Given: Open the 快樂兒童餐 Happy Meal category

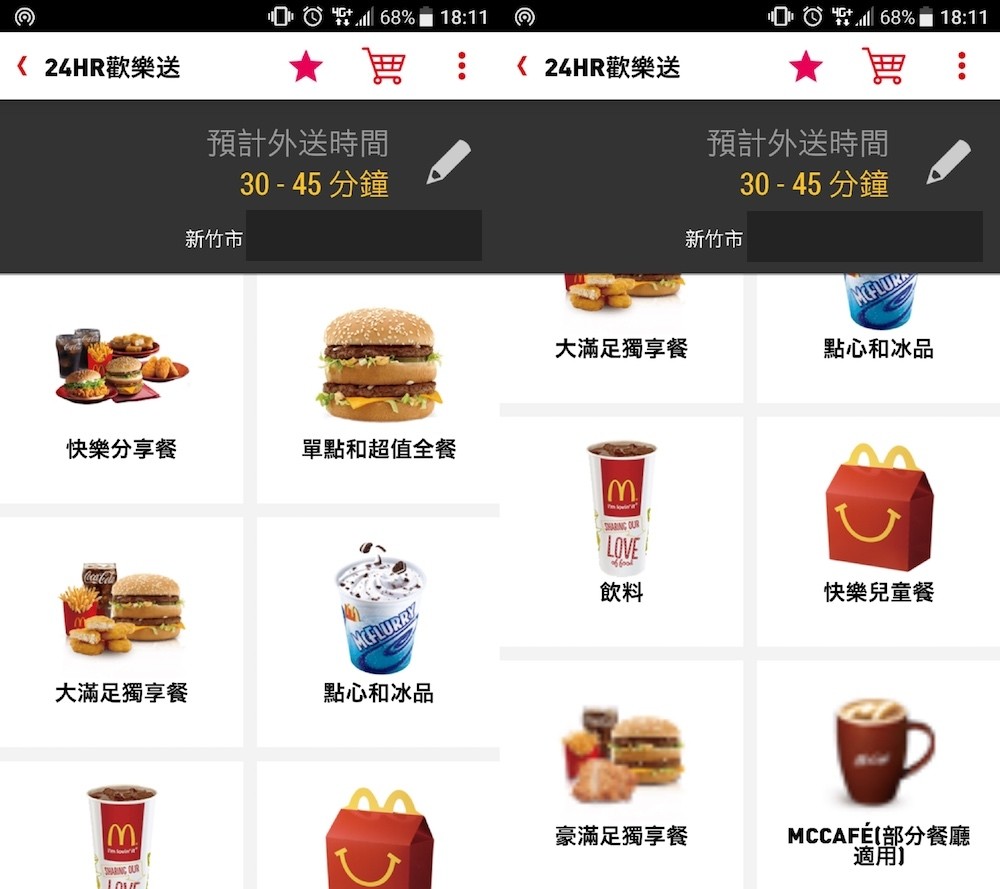Looking at the screenshot, I should 878,530.
